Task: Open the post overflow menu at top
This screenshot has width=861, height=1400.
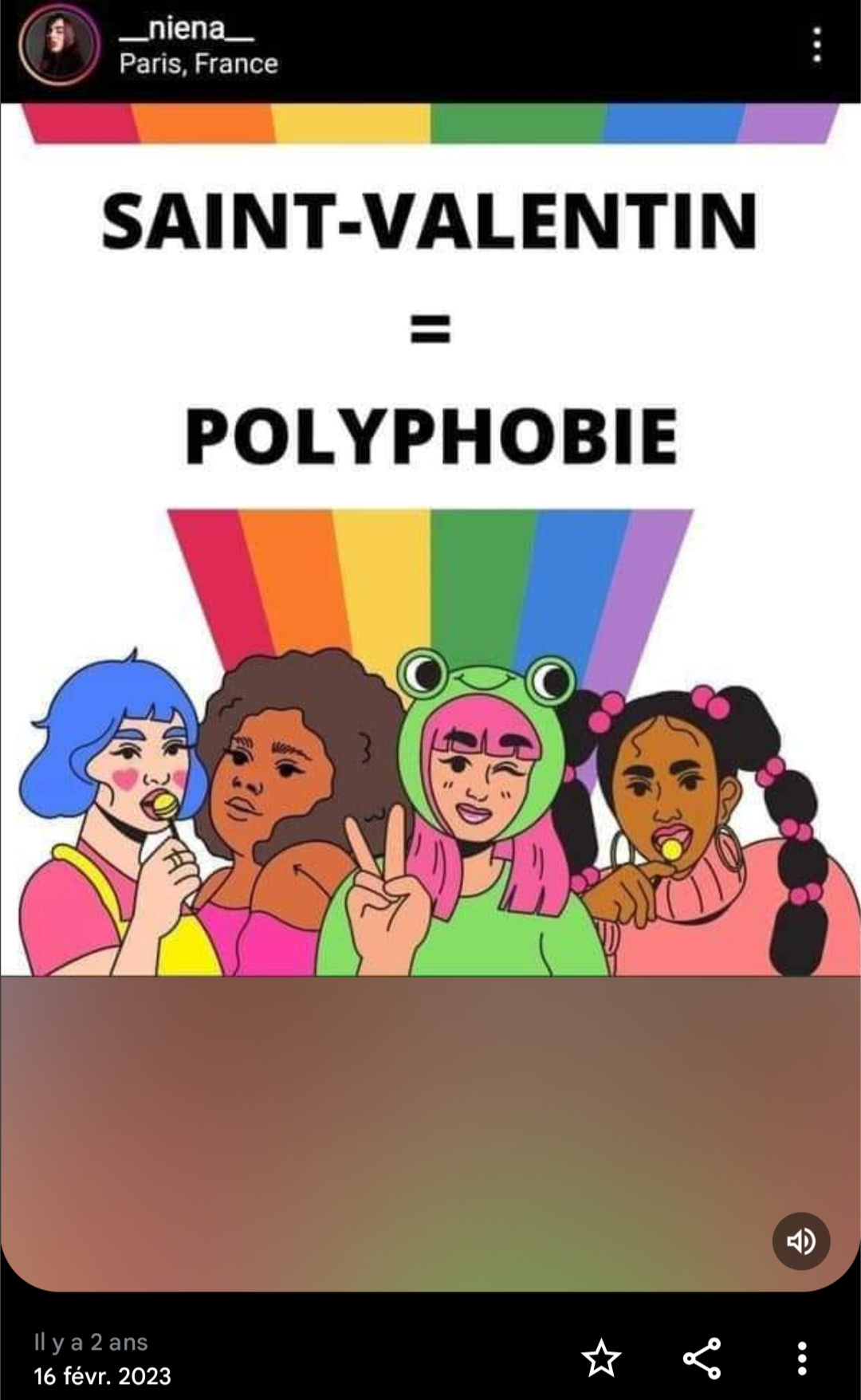Action: [x=816, y=45]
